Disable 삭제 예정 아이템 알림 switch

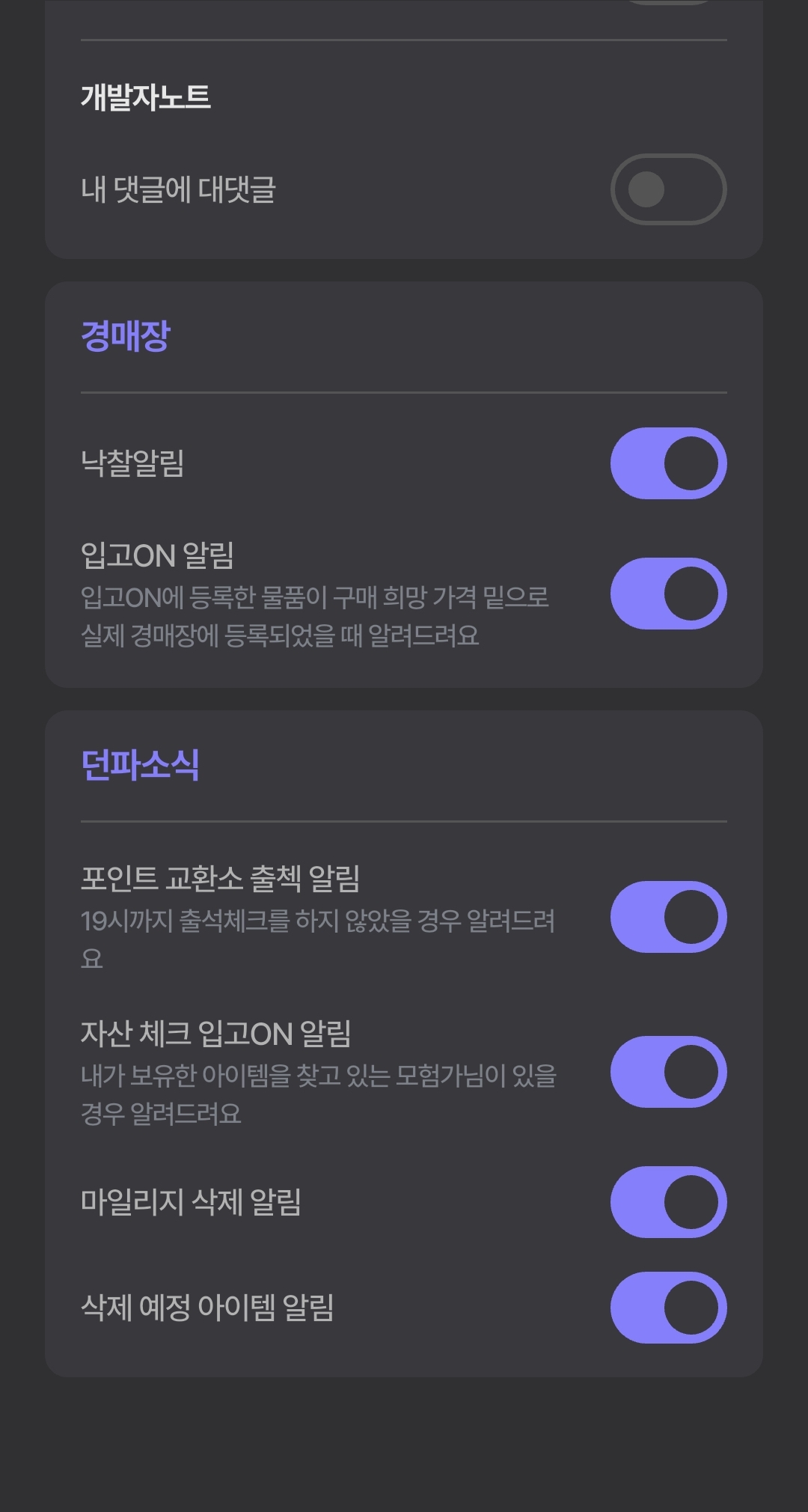click(x=668, y=1308)
